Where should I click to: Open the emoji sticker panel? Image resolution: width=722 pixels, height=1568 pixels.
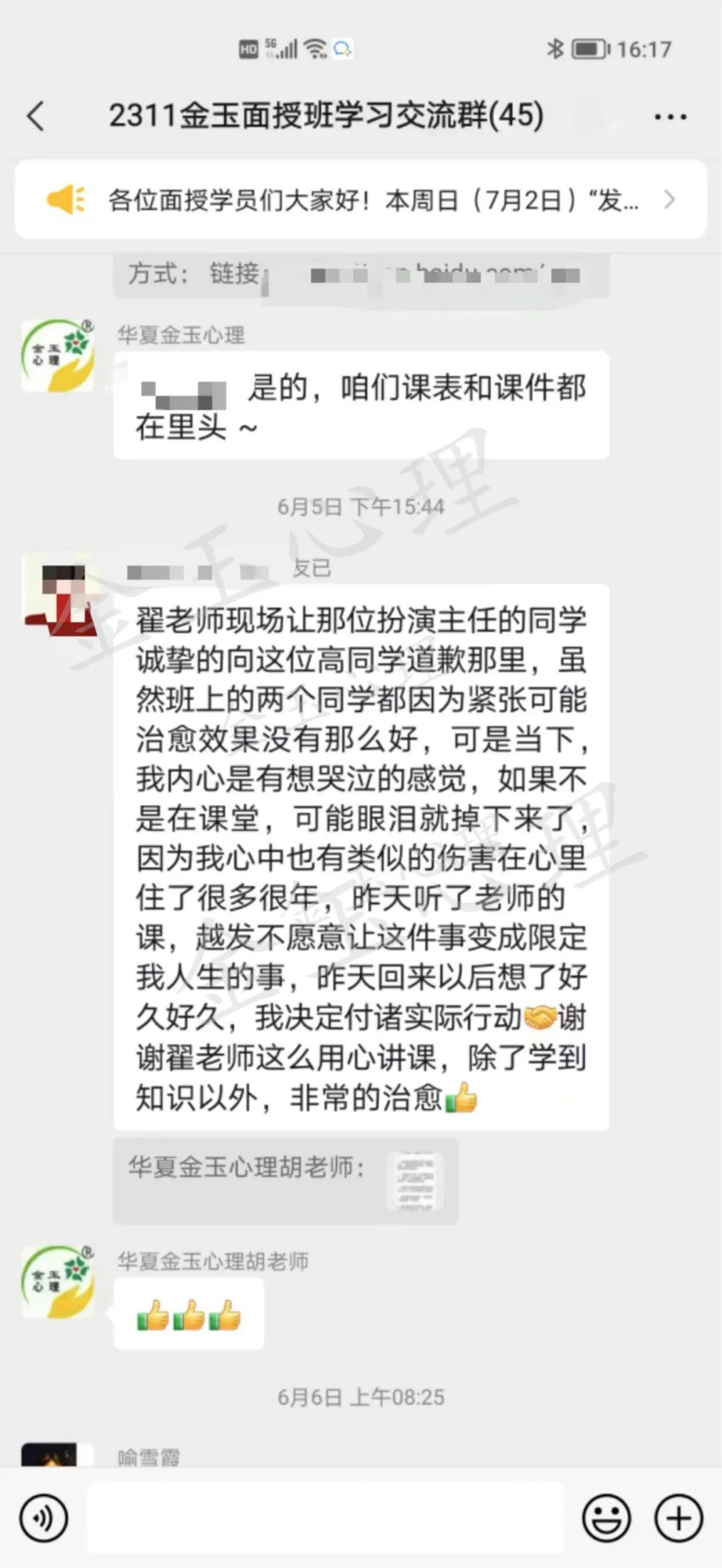pos(606,1518)
